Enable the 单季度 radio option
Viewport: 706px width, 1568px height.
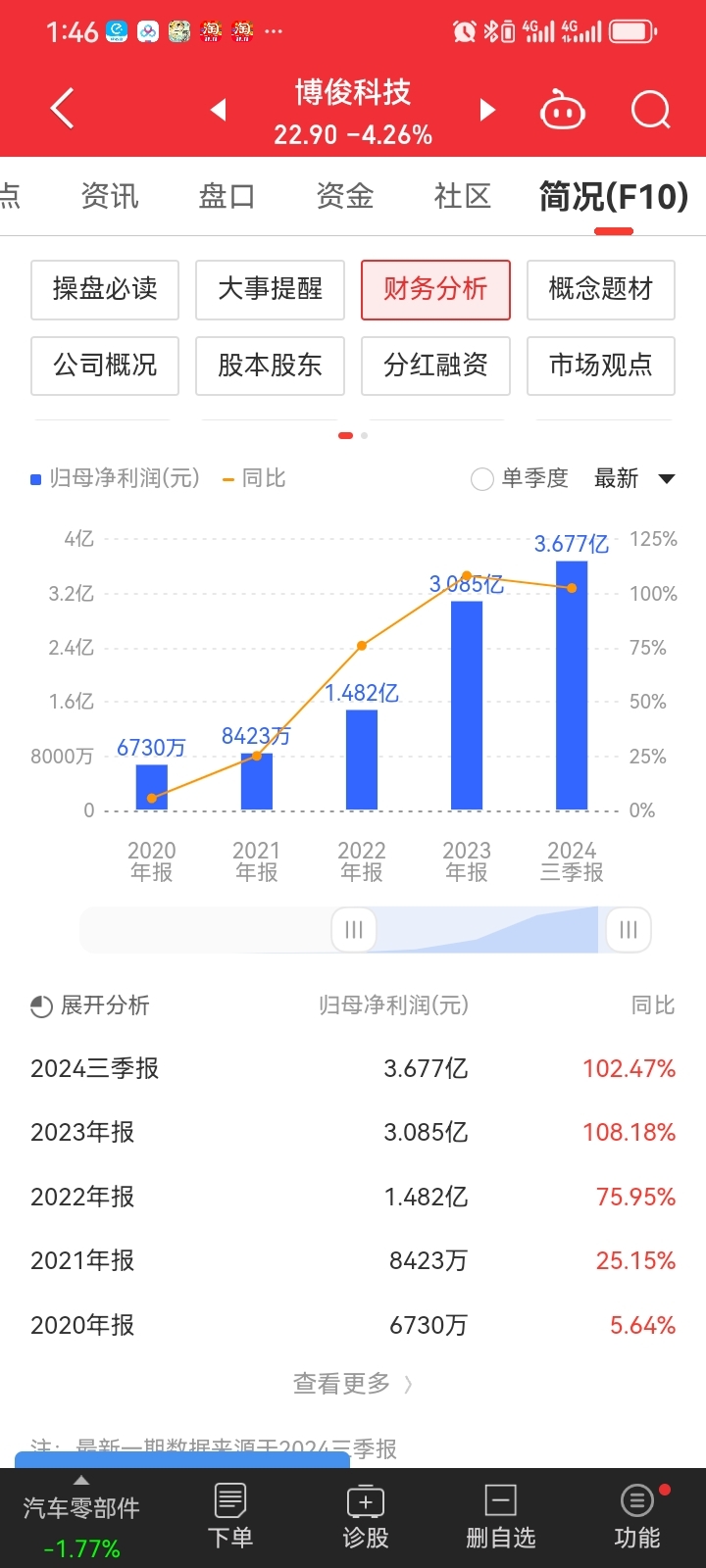click(x=520, y=478)
